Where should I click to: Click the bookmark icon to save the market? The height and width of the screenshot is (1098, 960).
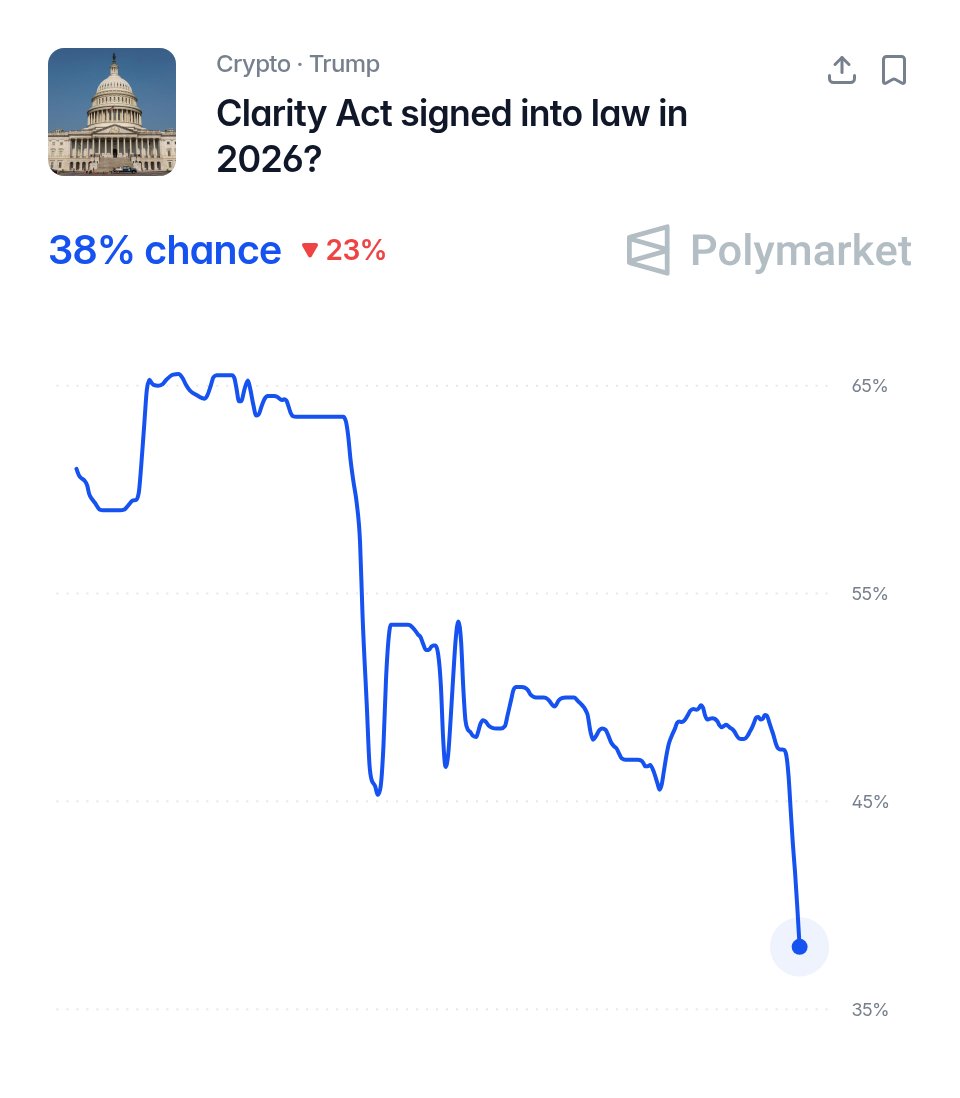pos(894,70)
